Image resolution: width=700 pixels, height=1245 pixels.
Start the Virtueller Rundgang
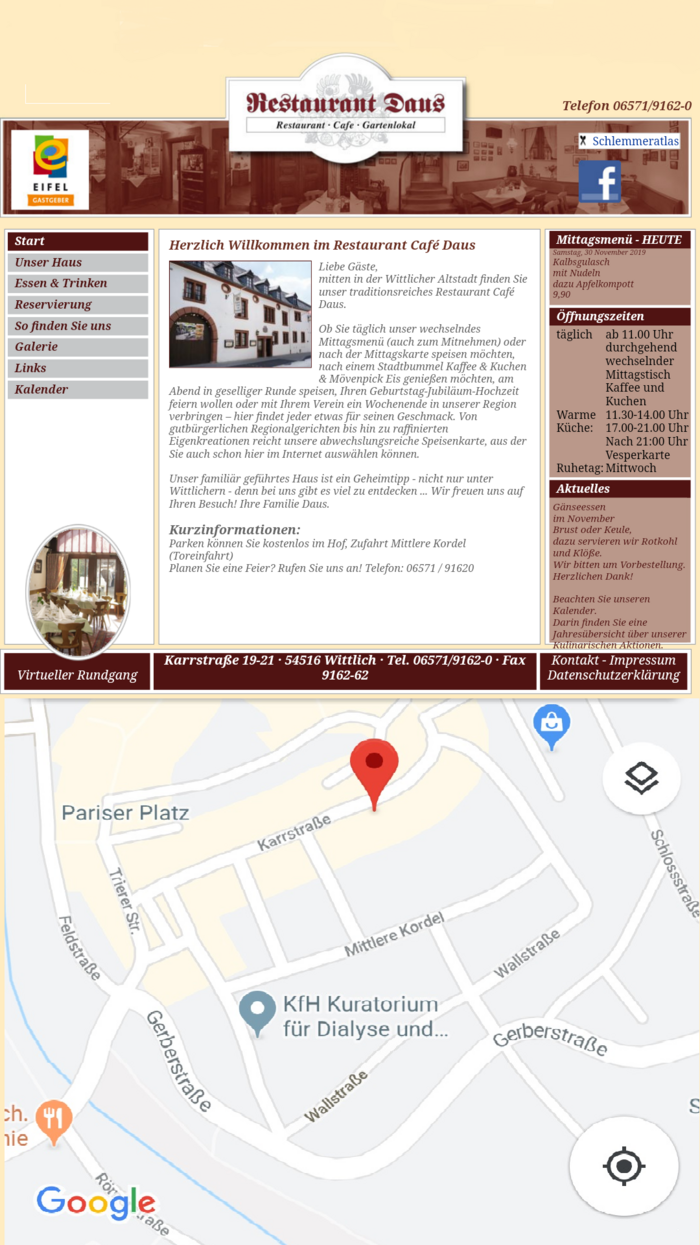(x=77, y=675)
